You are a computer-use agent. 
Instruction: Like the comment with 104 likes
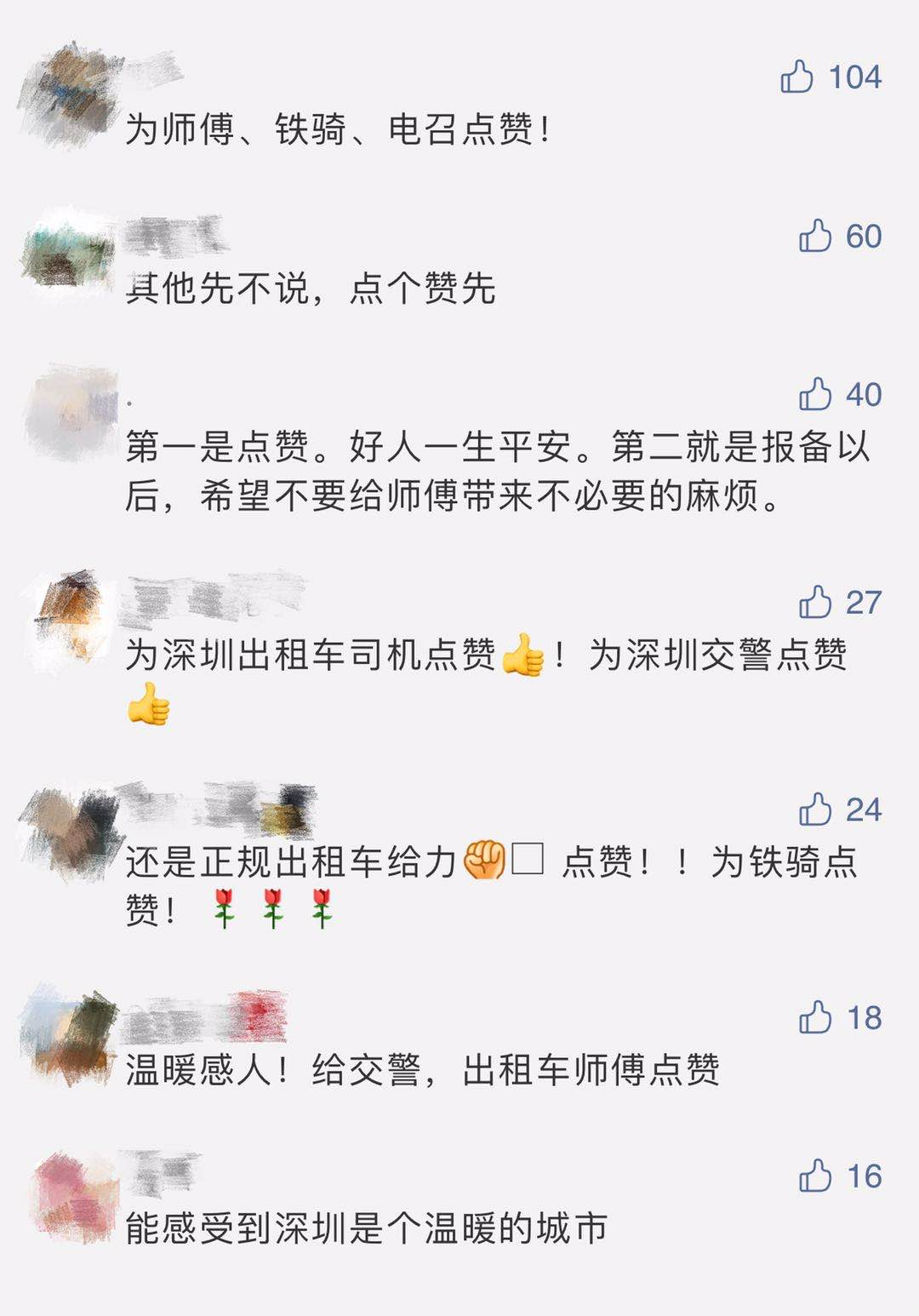pos(797,77)
